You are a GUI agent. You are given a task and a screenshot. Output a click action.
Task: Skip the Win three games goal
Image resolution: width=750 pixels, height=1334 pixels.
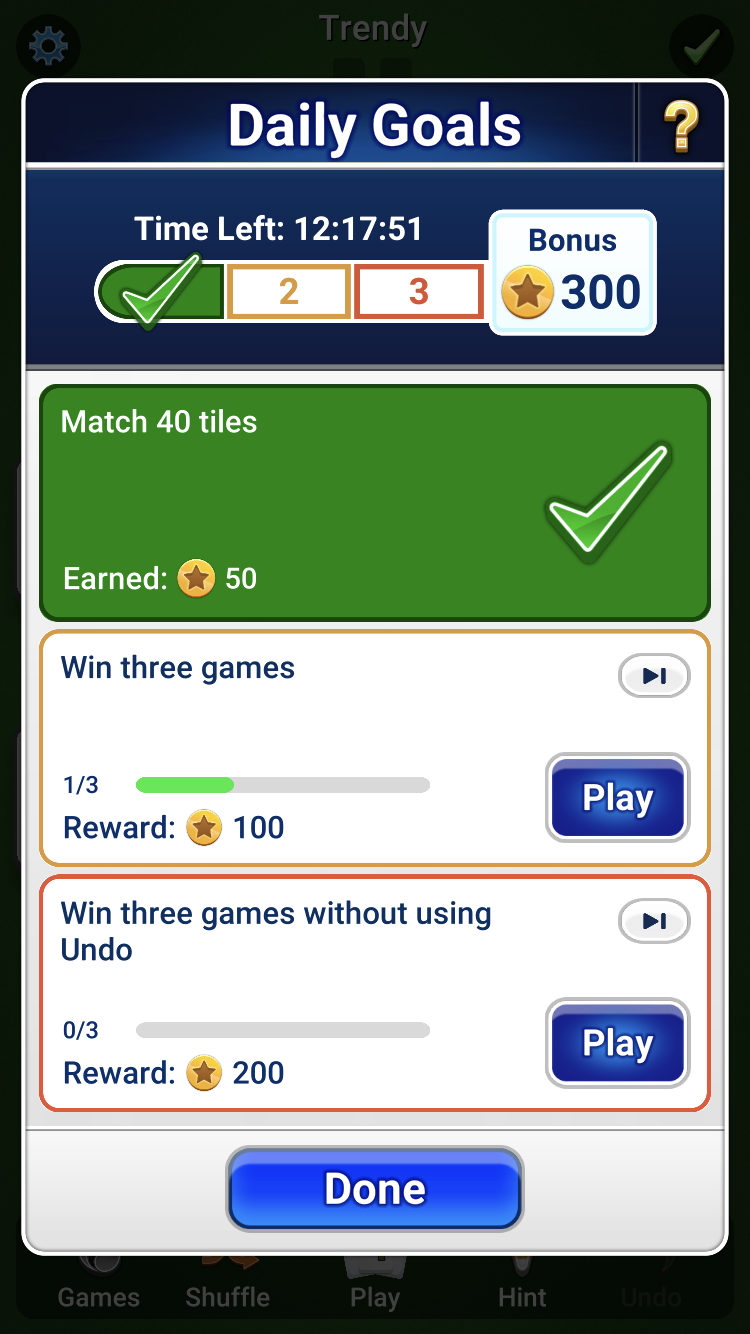coord(654,677)
